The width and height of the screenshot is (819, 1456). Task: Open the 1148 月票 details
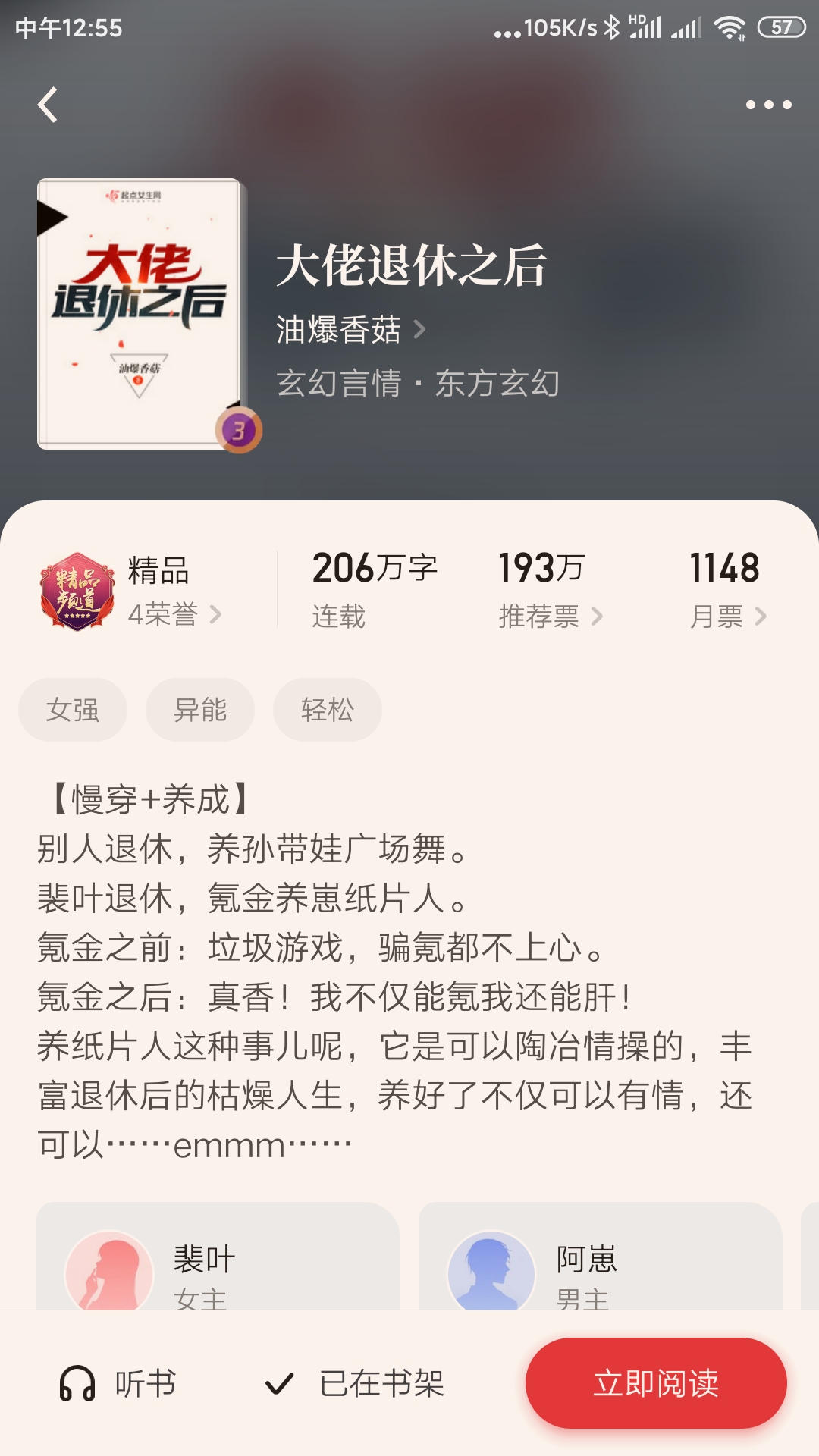(727, 591)
